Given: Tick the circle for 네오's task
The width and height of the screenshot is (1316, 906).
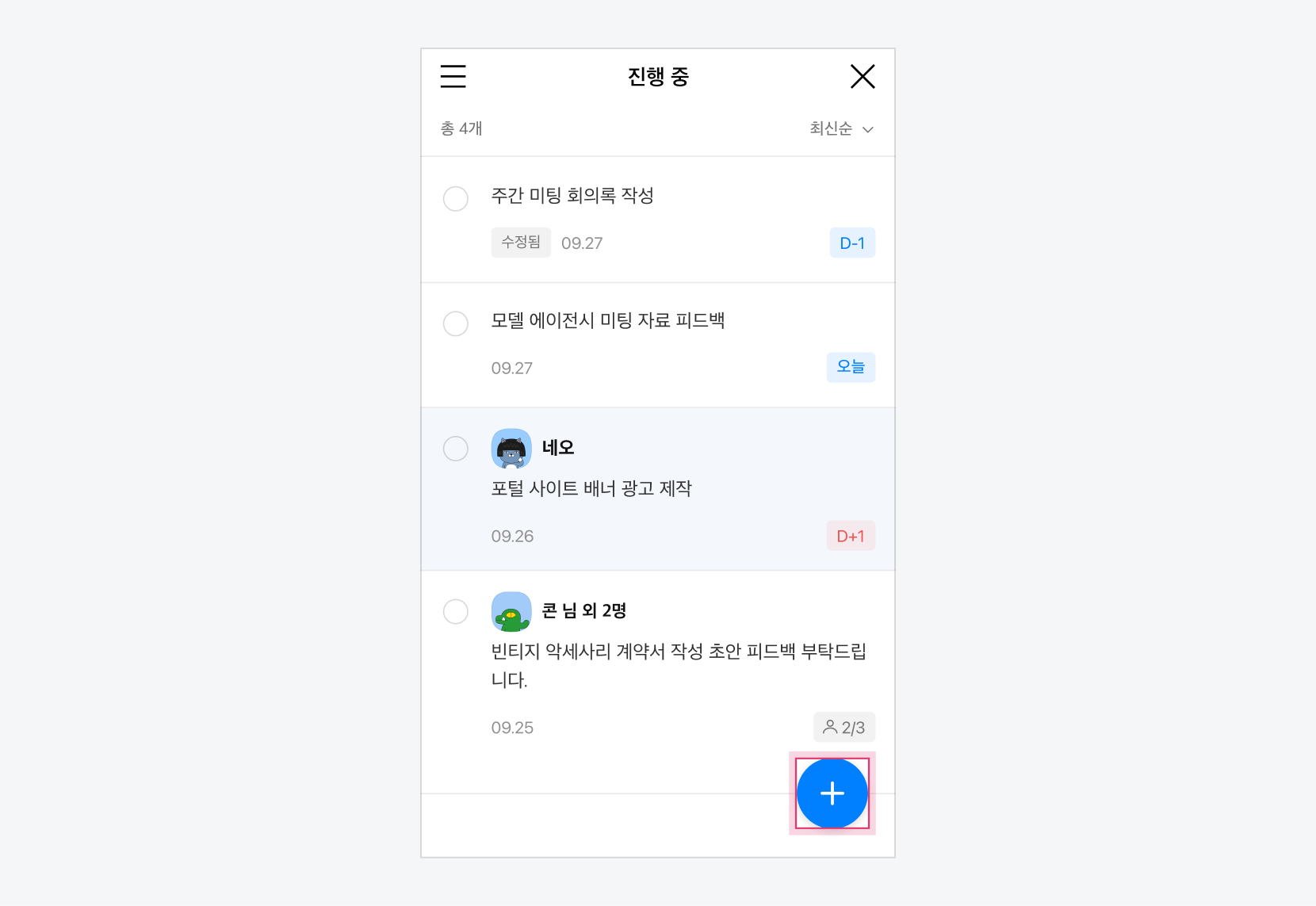Looking at the screenshot, I should click(455, 449).
